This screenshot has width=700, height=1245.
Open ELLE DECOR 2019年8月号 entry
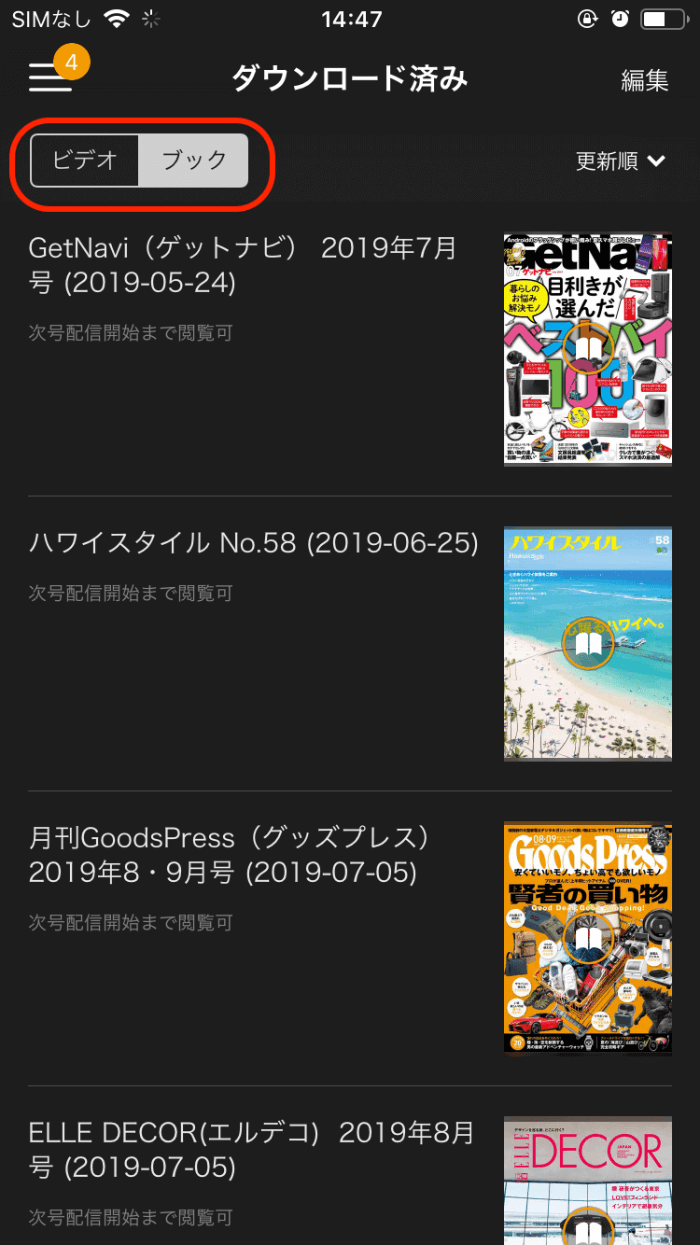coord(250,1150)
